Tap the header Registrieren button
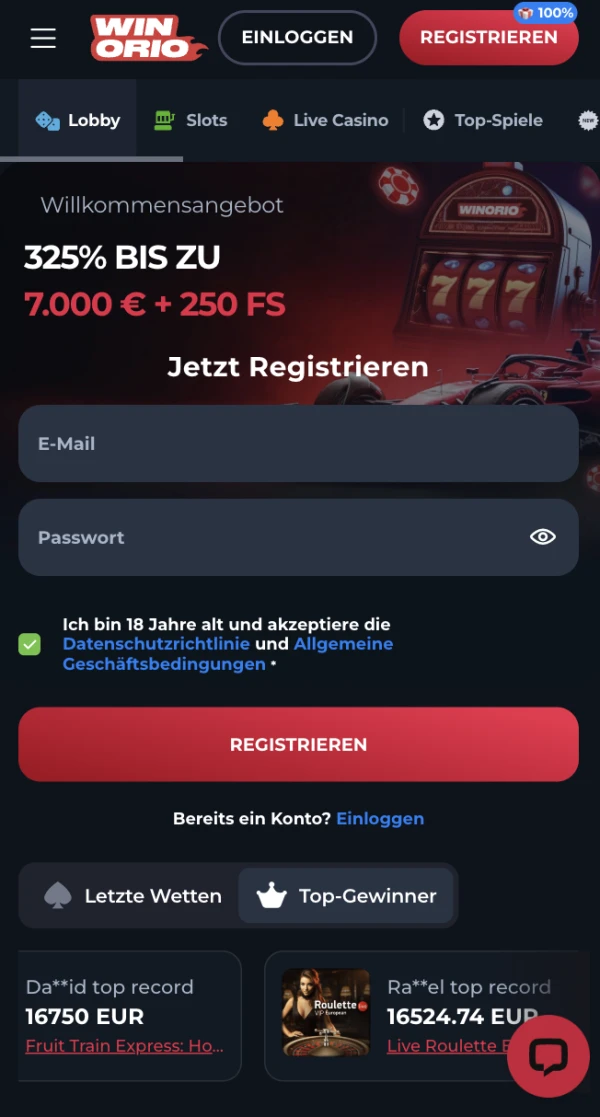Screen dimensions: 600x1117 point(488,38)
